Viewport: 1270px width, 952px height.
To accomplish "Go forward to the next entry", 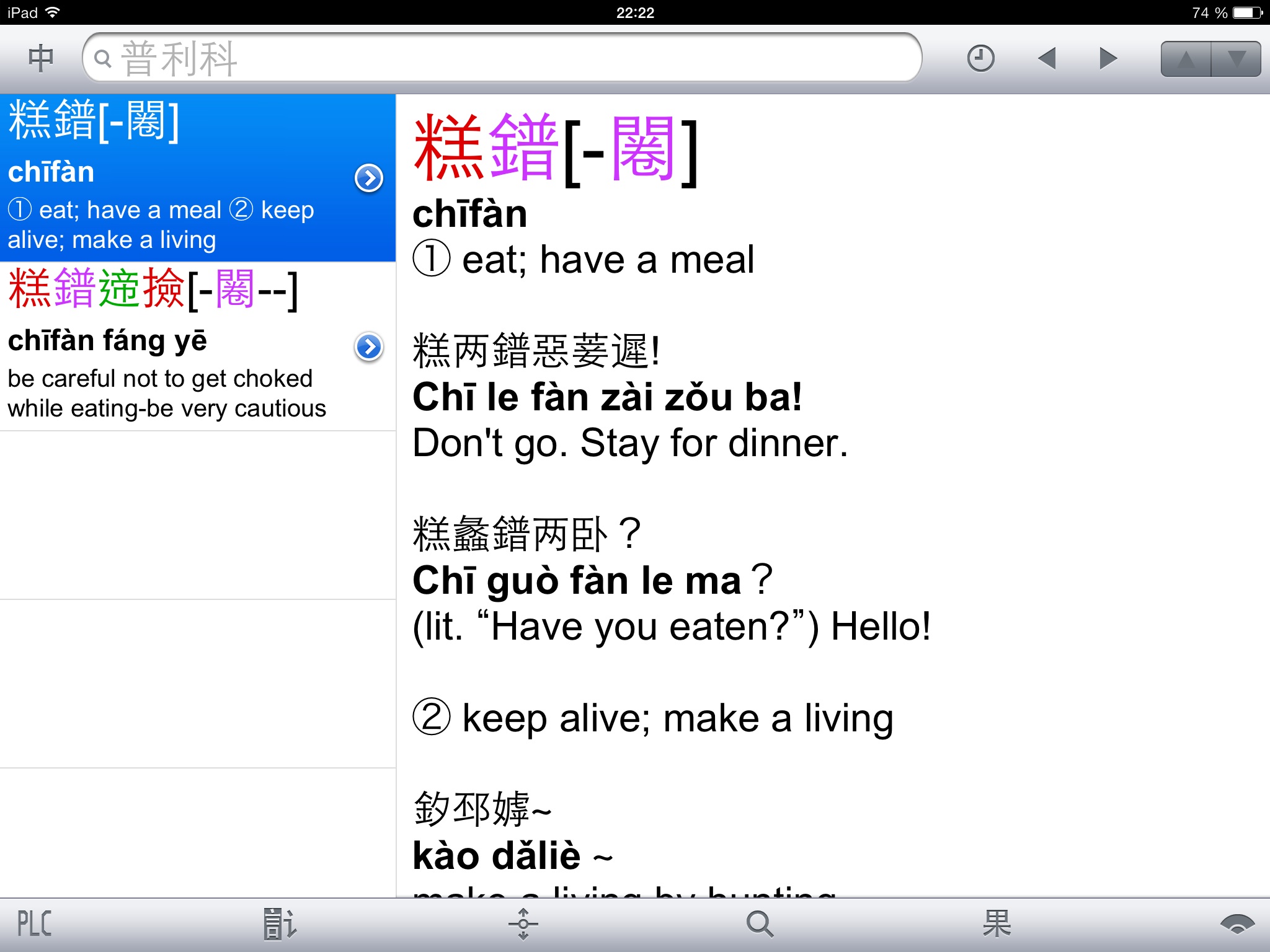I will click(1108, 59).
